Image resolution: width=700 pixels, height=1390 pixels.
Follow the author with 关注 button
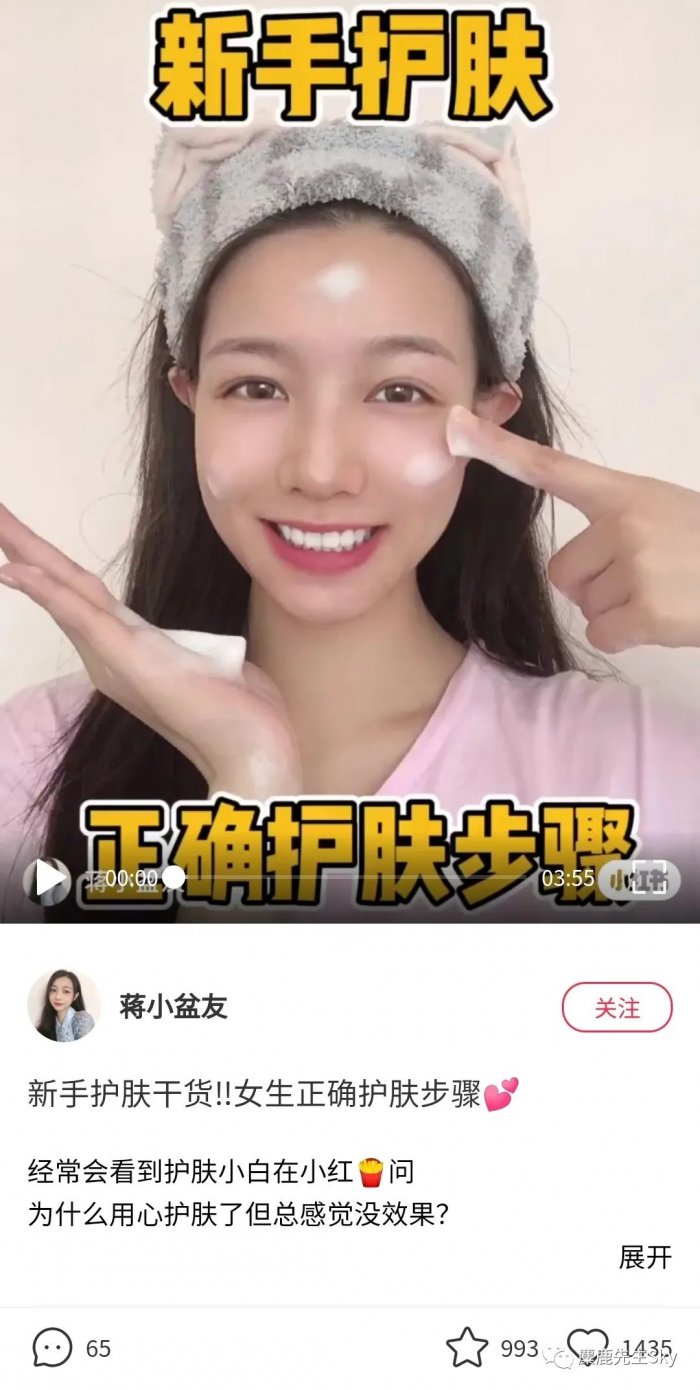[x=616, y=1007]
